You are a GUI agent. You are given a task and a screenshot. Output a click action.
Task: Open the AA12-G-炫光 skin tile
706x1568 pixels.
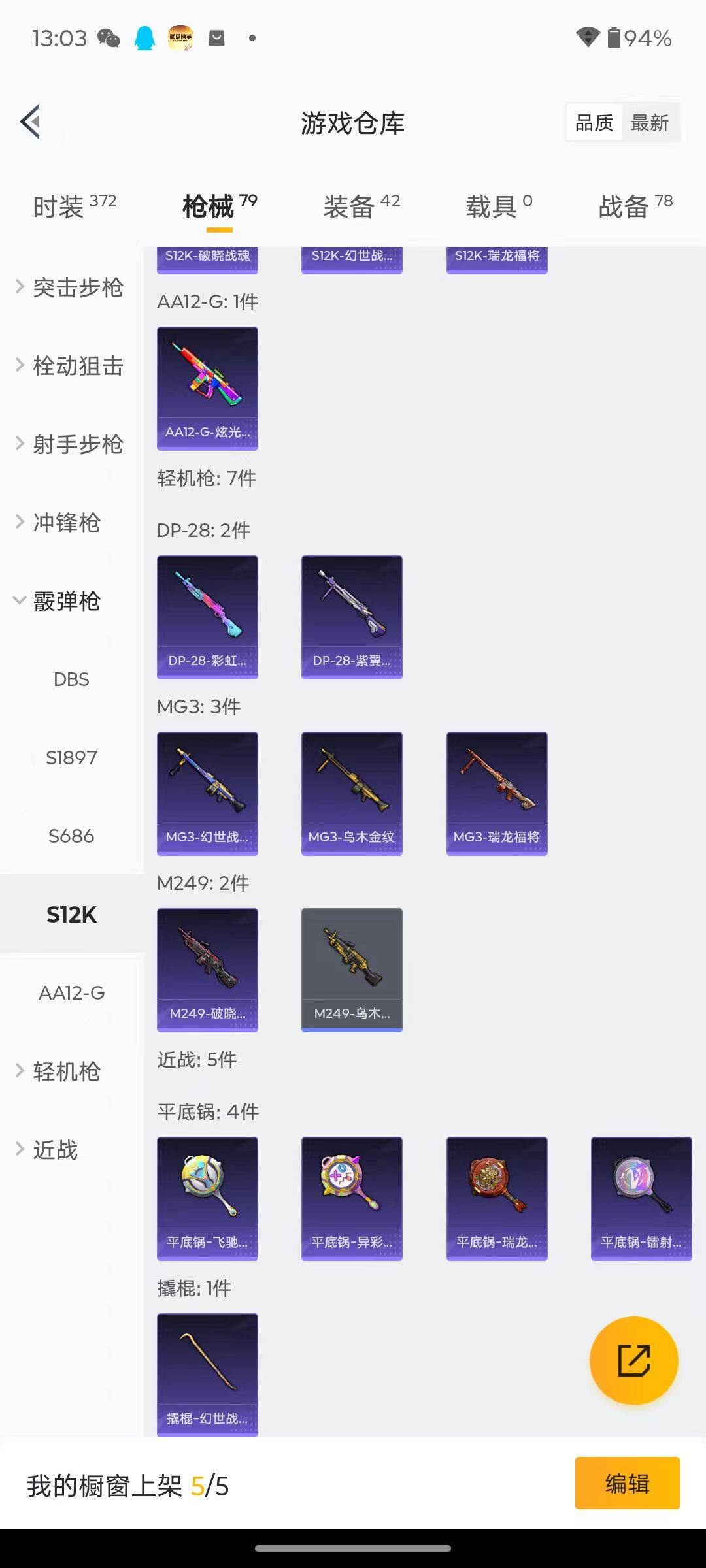(x=207, y=389)
